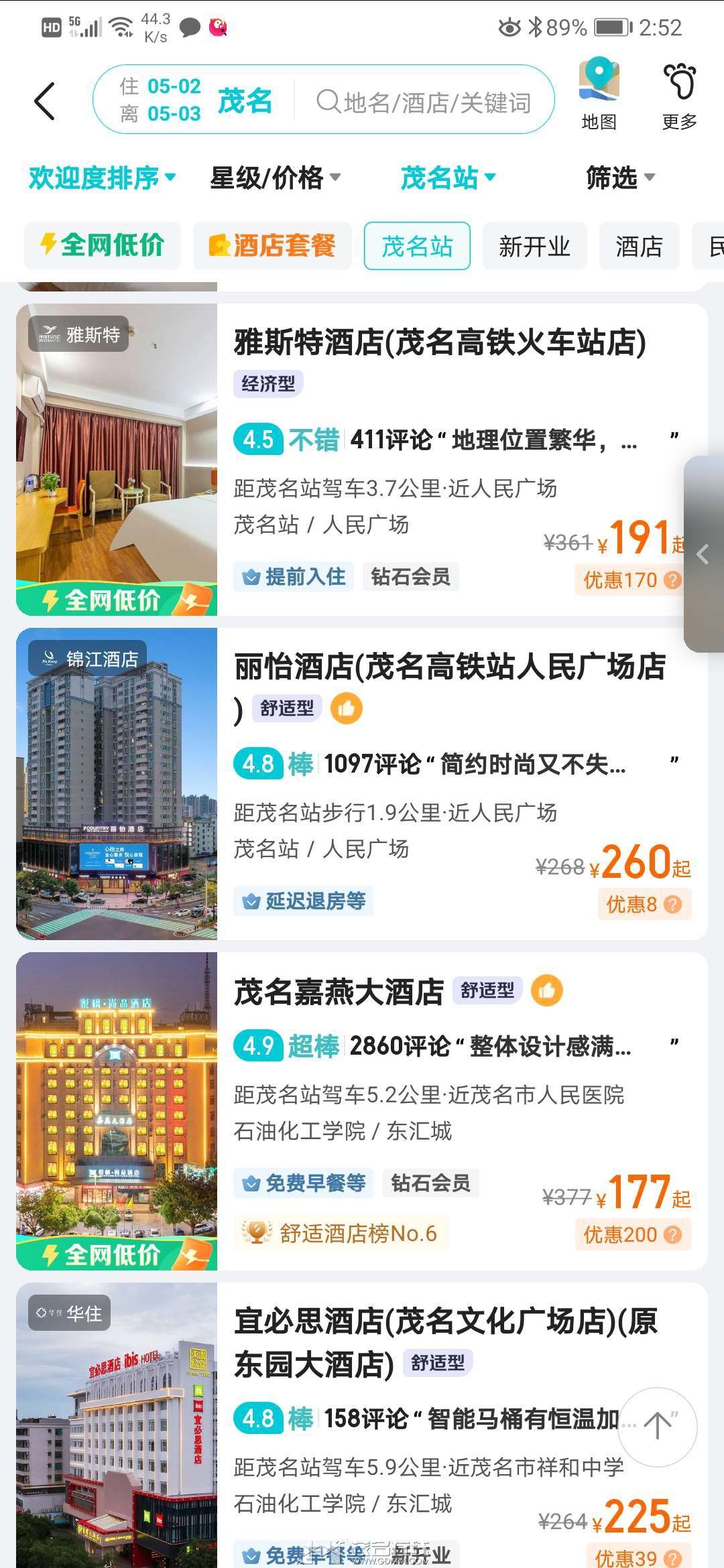Go back using the top-left arrow
Image resolution: width=724 pixels, height=1568 pixels.
(x=44, y=101)
